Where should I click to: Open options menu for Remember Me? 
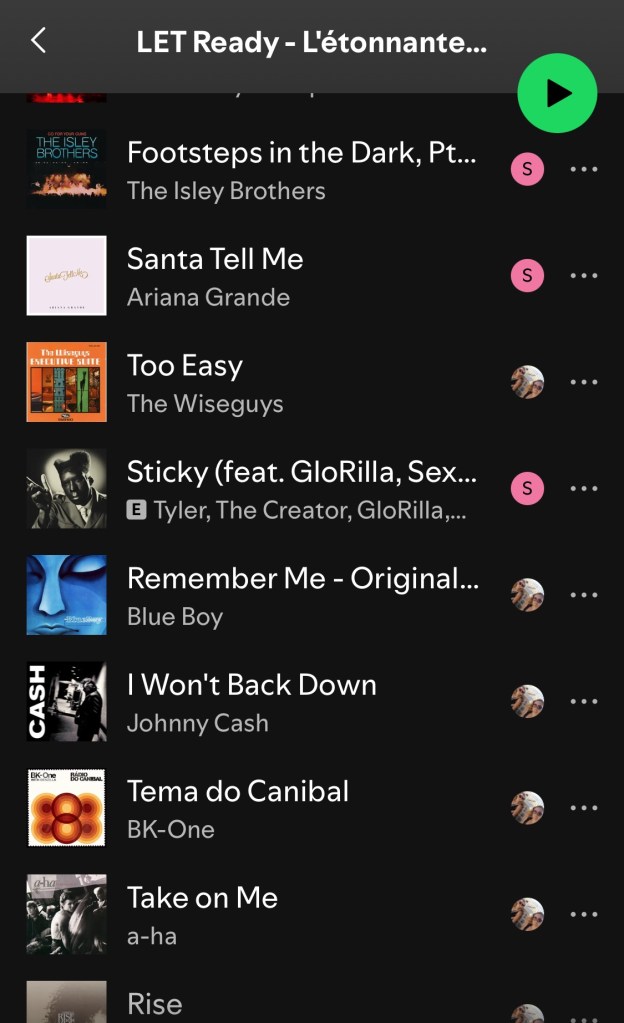click(x=583, y=596)
